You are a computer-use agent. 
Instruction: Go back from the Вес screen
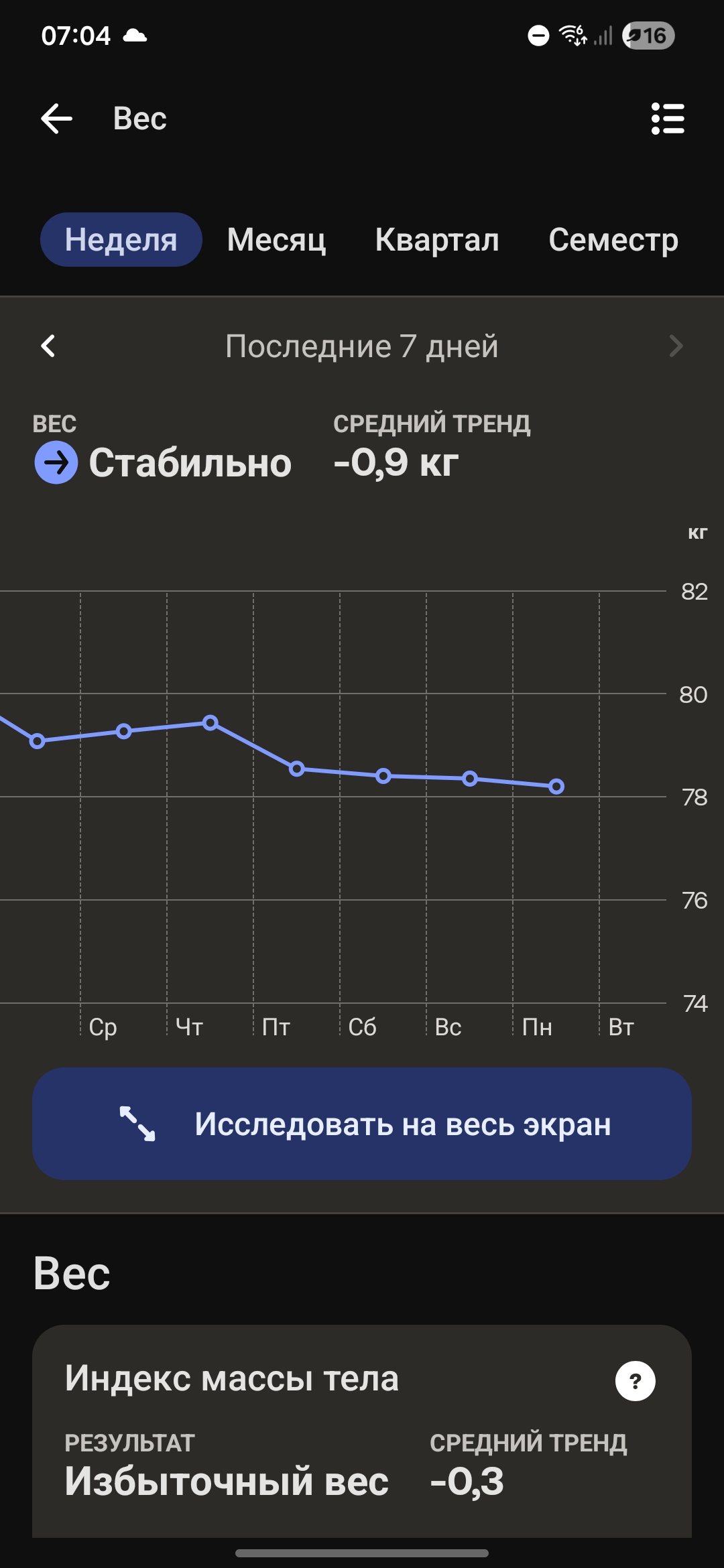pos(56,119)
